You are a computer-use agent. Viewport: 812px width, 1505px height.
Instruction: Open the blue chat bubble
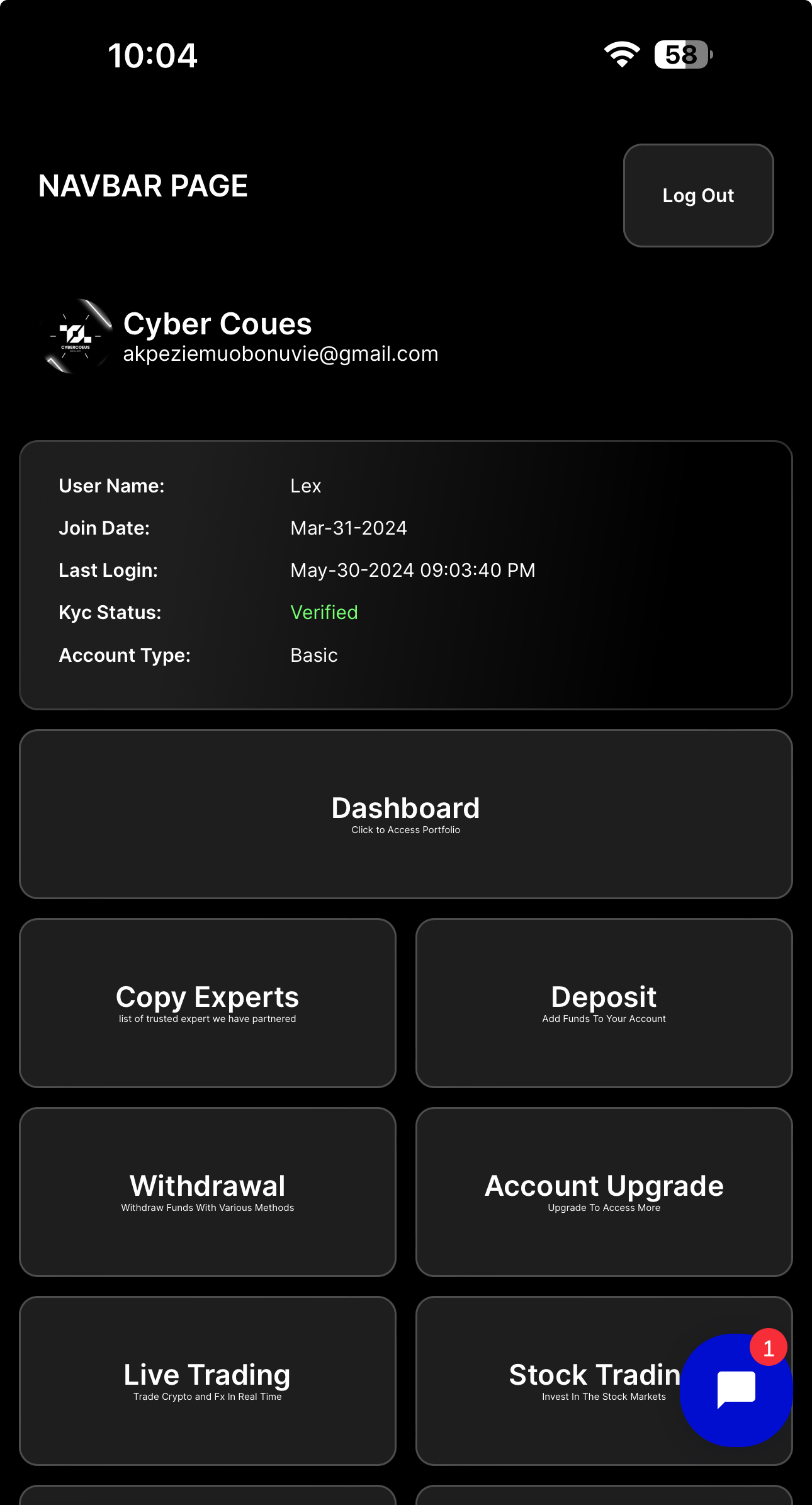[x=735, y=1389]
